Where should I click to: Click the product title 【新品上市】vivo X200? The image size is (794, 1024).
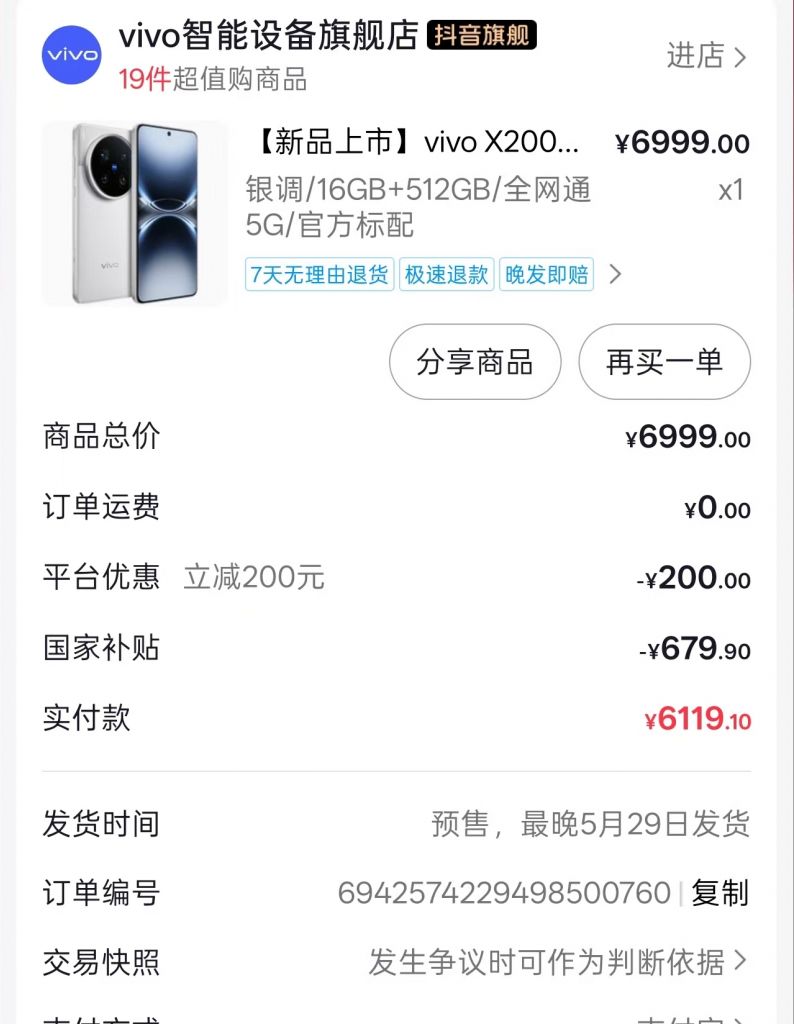(x=400, y=143)
